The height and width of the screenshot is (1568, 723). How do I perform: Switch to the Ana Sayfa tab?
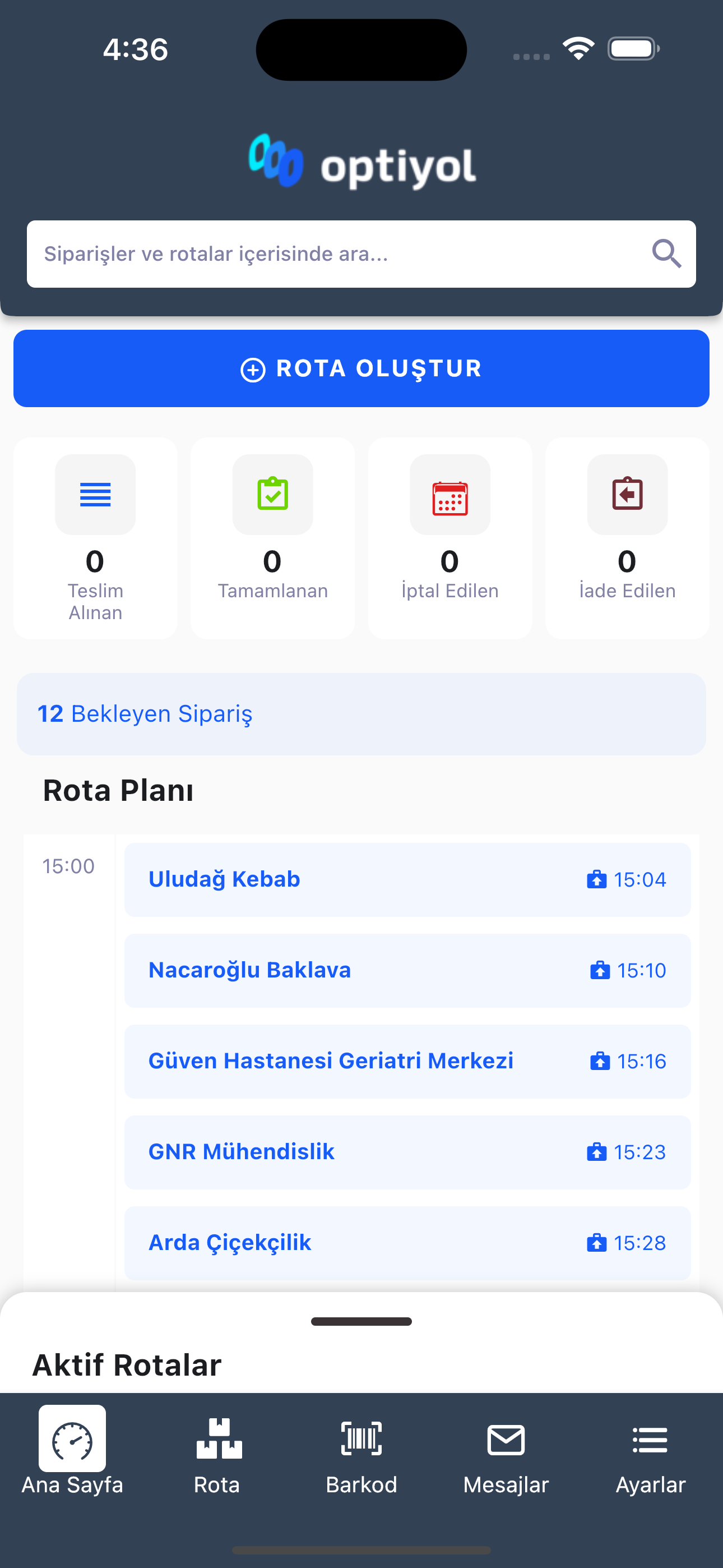click(x=72, y=1451)
